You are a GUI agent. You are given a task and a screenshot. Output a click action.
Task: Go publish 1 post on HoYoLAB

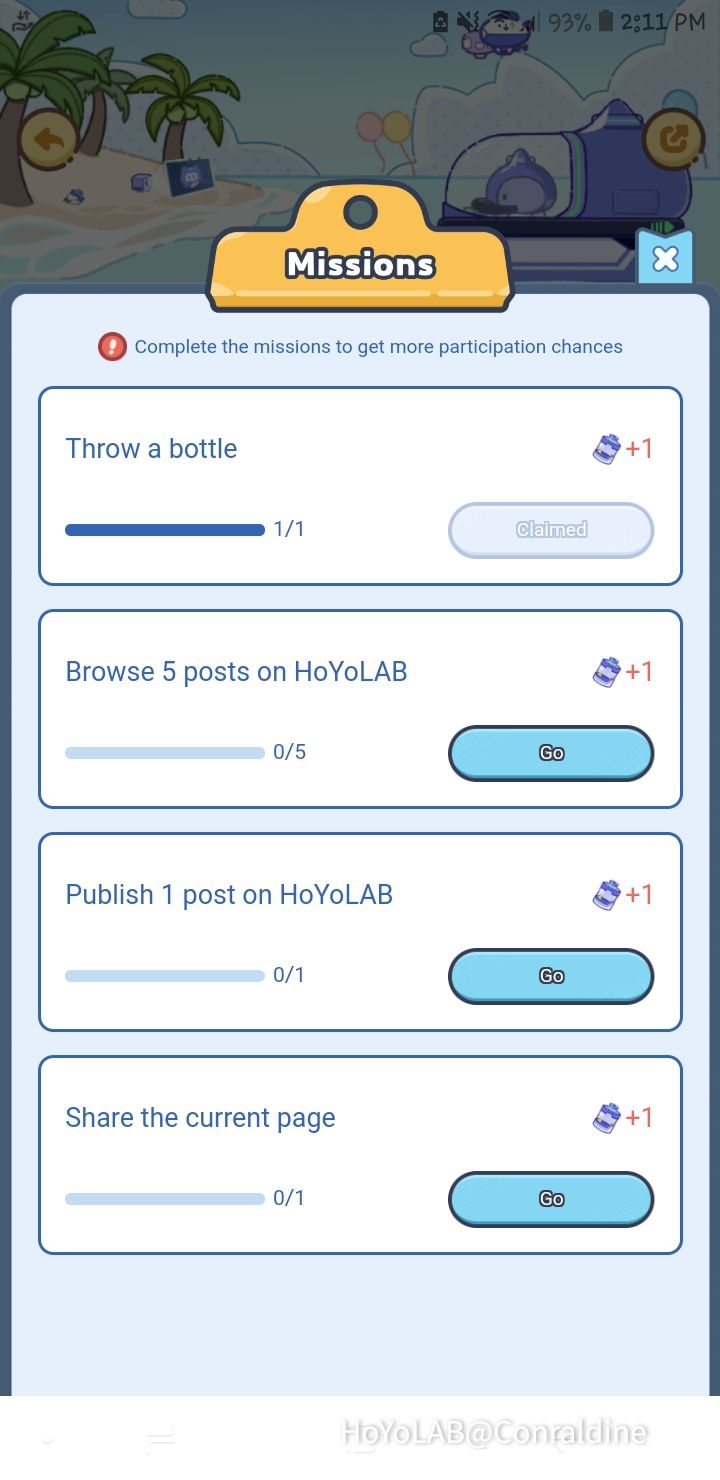[551, 976]
